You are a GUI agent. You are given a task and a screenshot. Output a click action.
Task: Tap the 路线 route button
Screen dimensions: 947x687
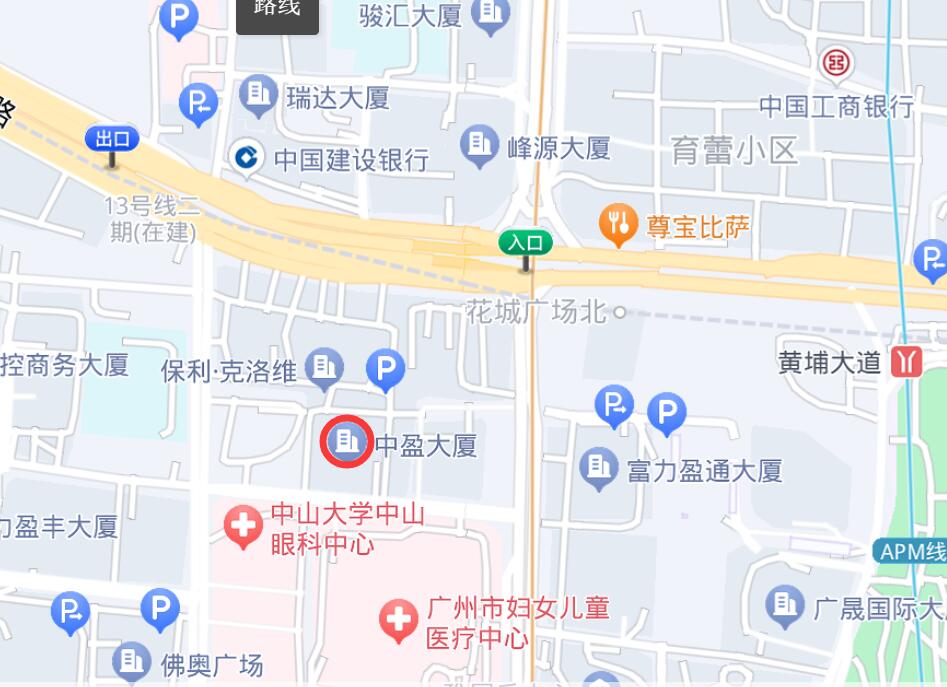277,12
